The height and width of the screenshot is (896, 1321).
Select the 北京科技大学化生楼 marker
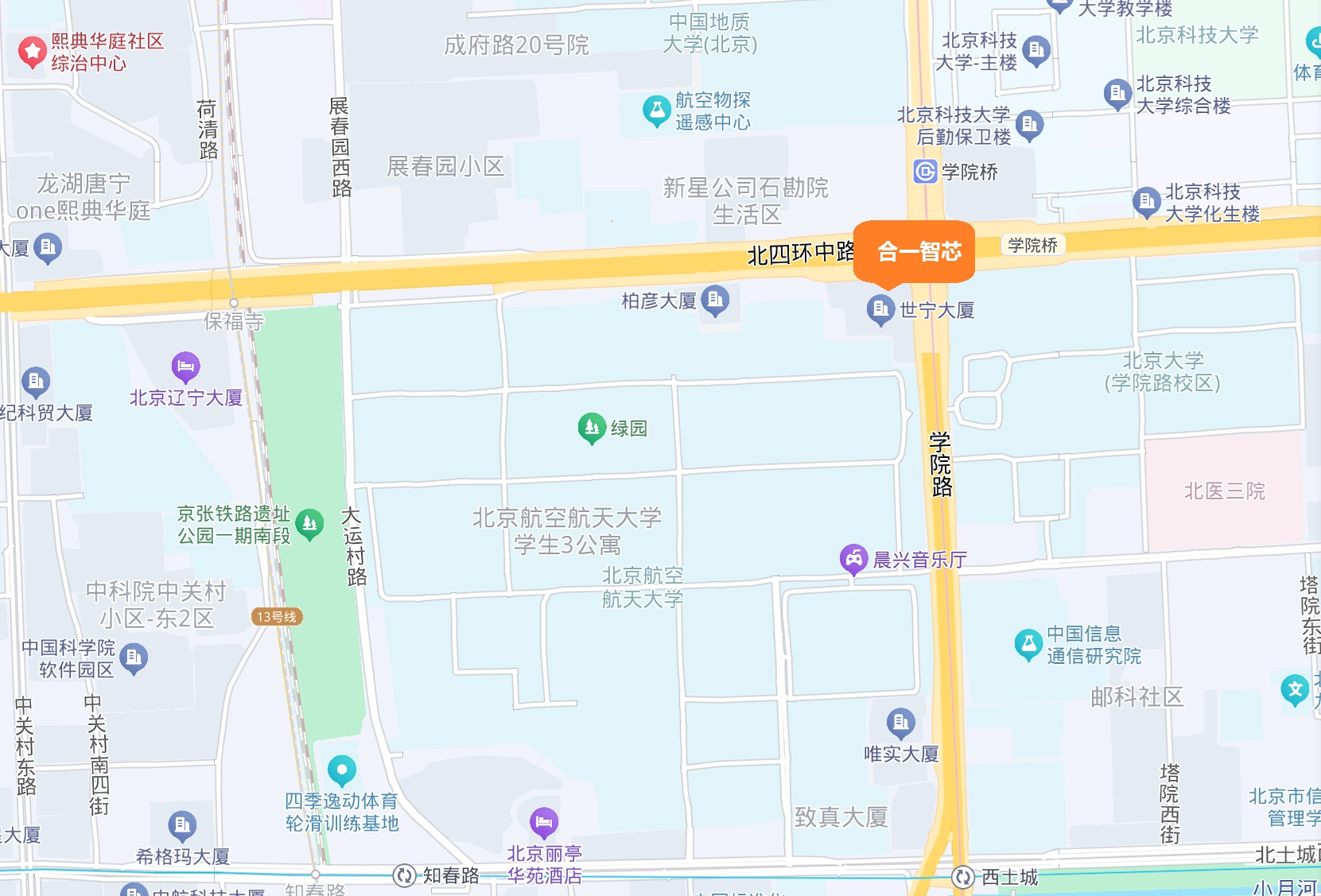tap(1147, 202)
